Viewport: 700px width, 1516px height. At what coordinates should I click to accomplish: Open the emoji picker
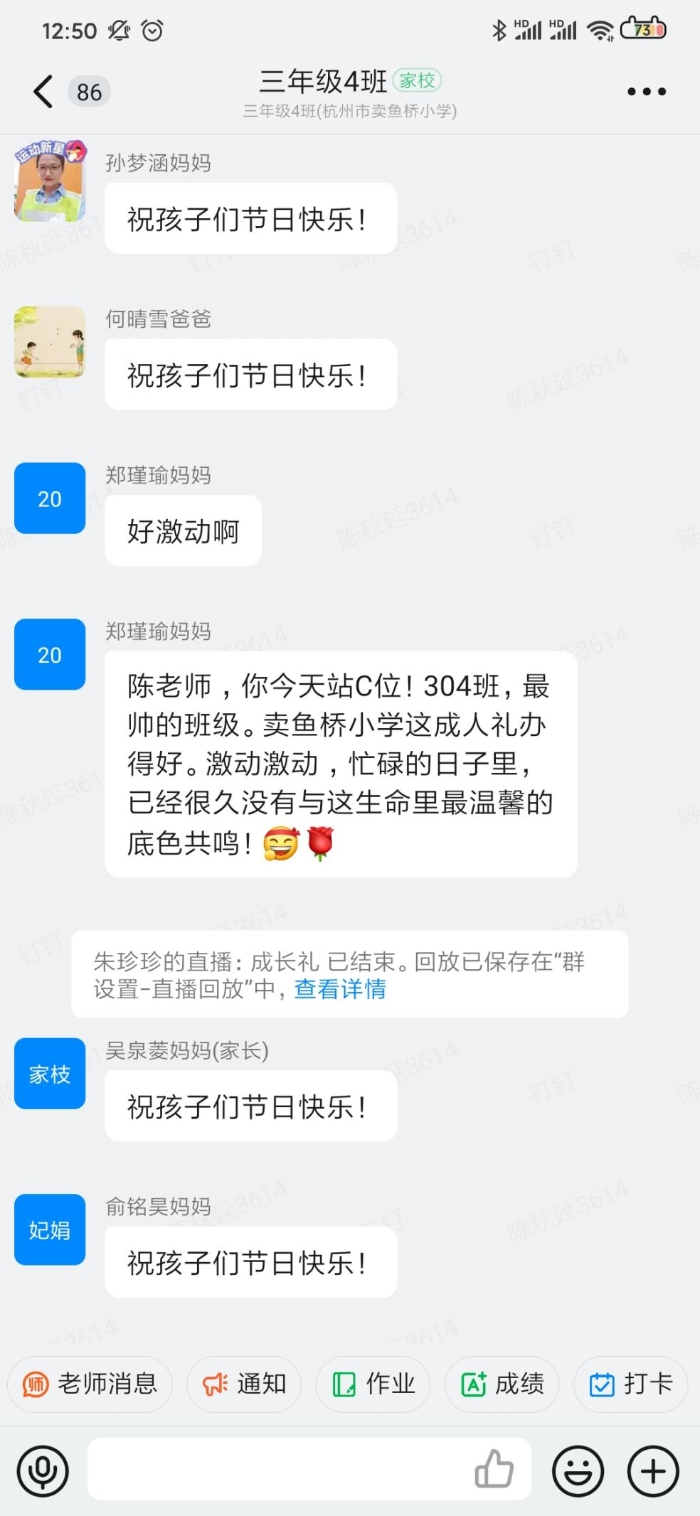(x=578, y=1470)
